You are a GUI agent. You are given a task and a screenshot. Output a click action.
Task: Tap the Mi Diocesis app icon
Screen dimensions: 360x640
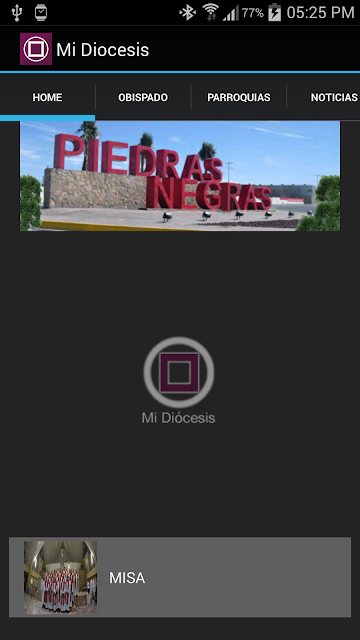[36, 49]
